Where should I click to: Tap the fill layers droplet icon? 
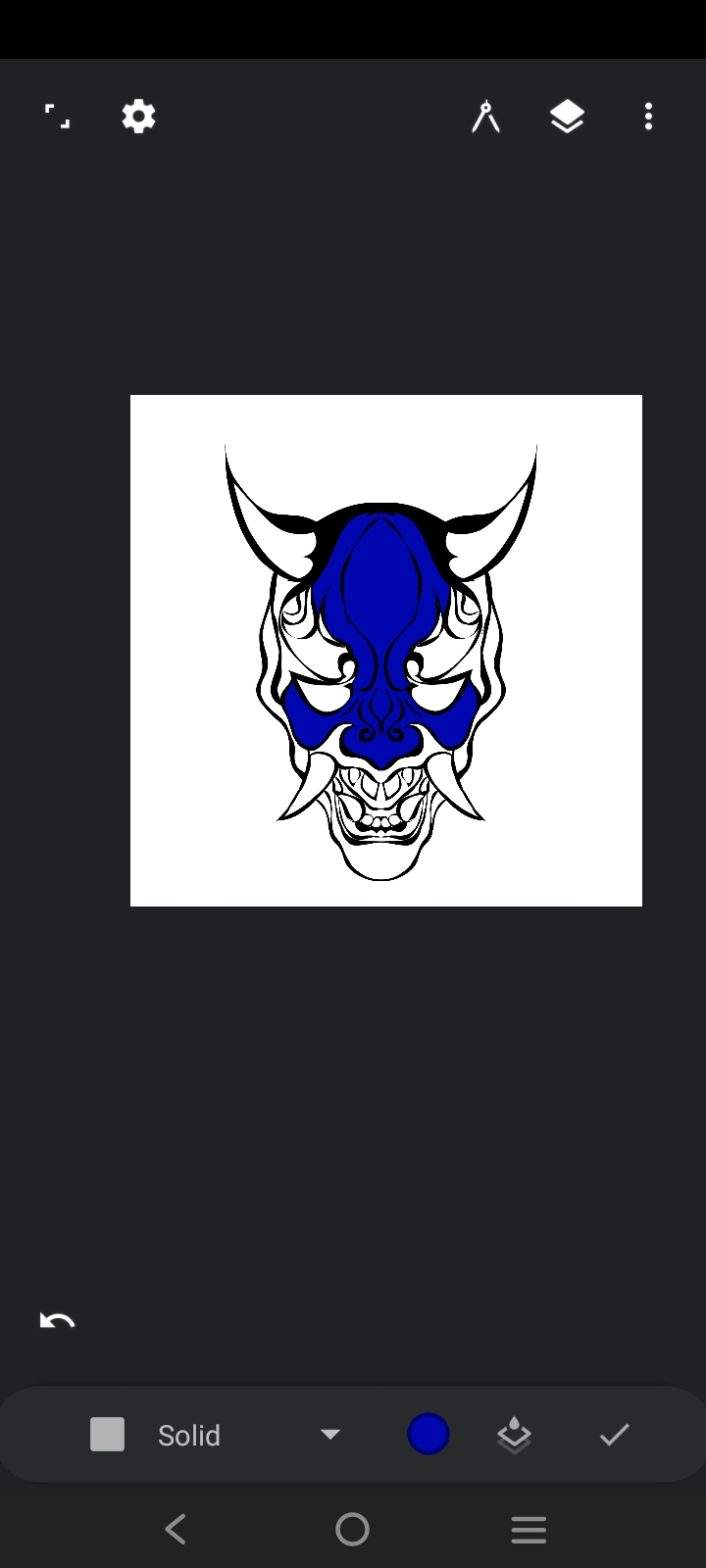pos(514,1436)
